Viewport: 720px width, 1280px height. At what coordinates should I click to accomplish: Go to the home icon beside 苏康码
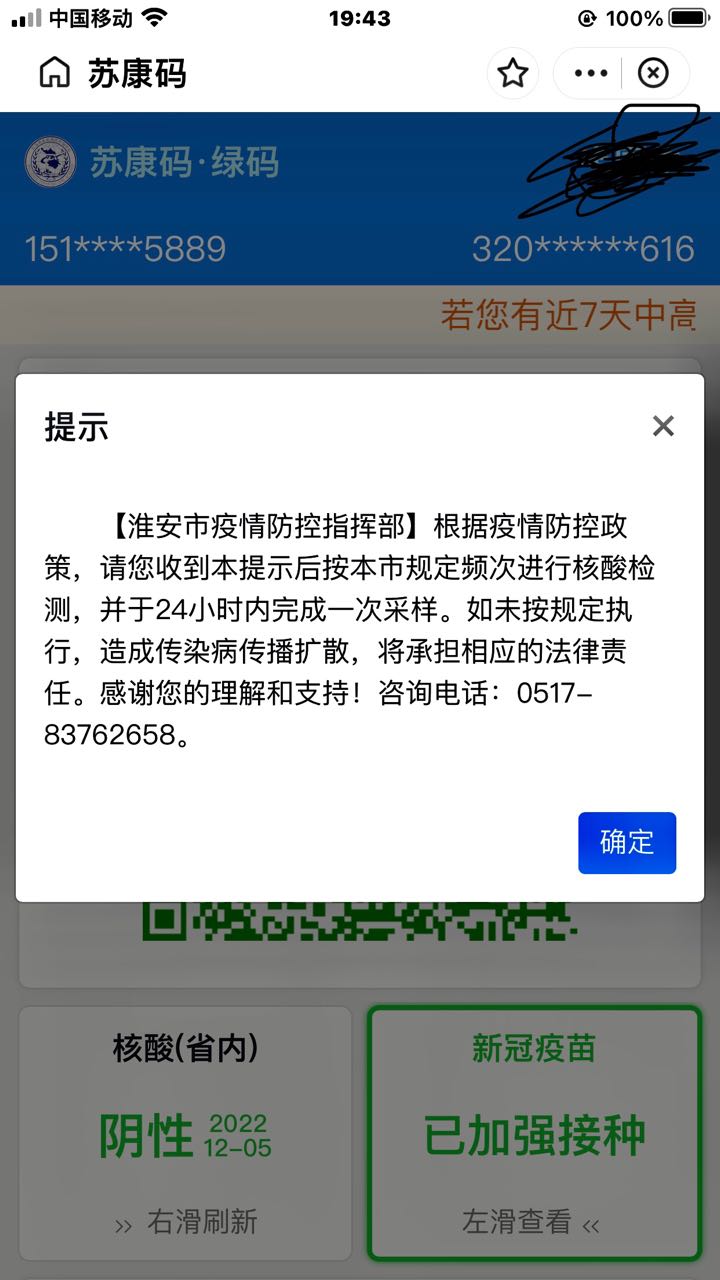(x=54, y=73)
